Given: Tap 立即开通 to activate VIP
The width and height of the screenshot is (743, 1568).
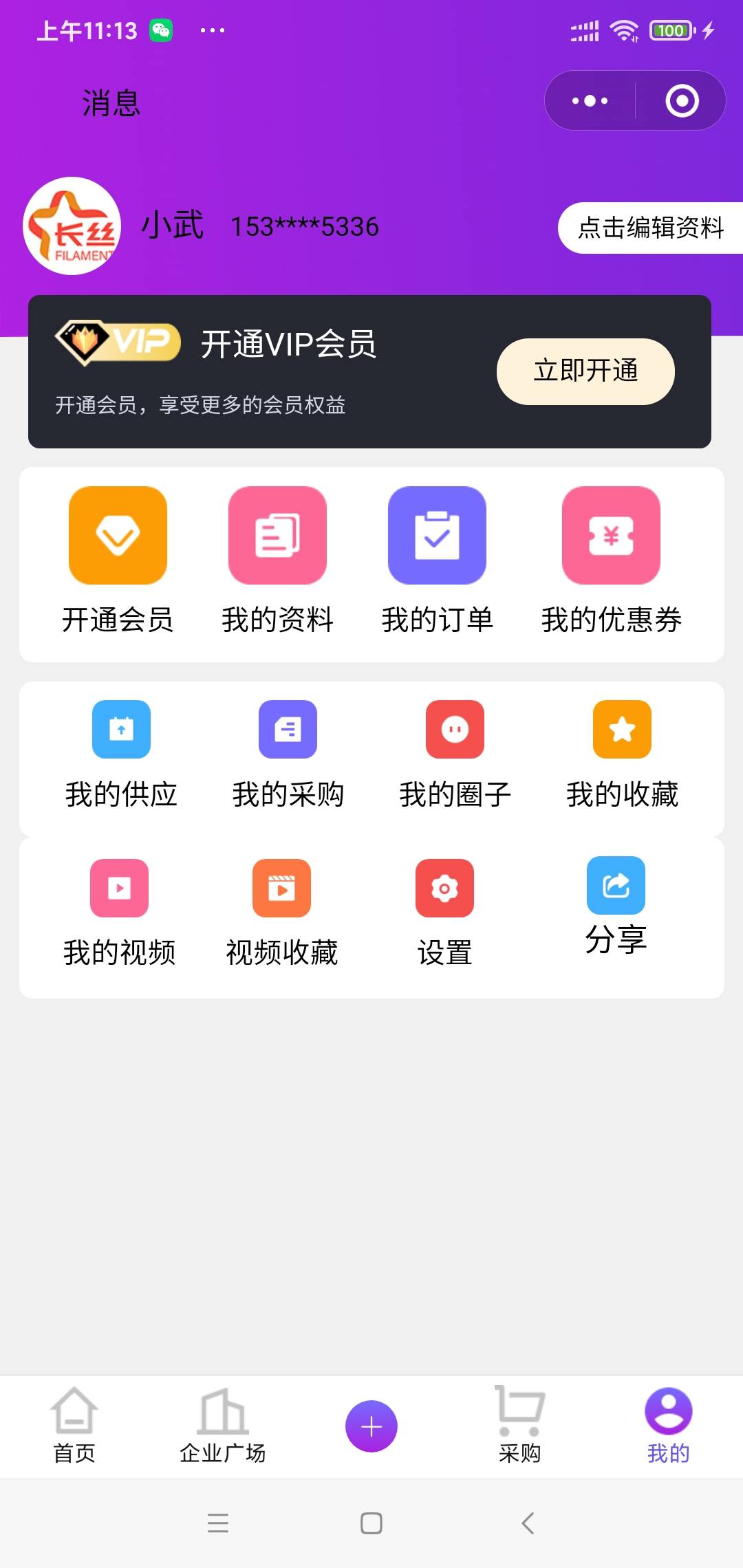Looking at the screenshot, I should 585,371.
